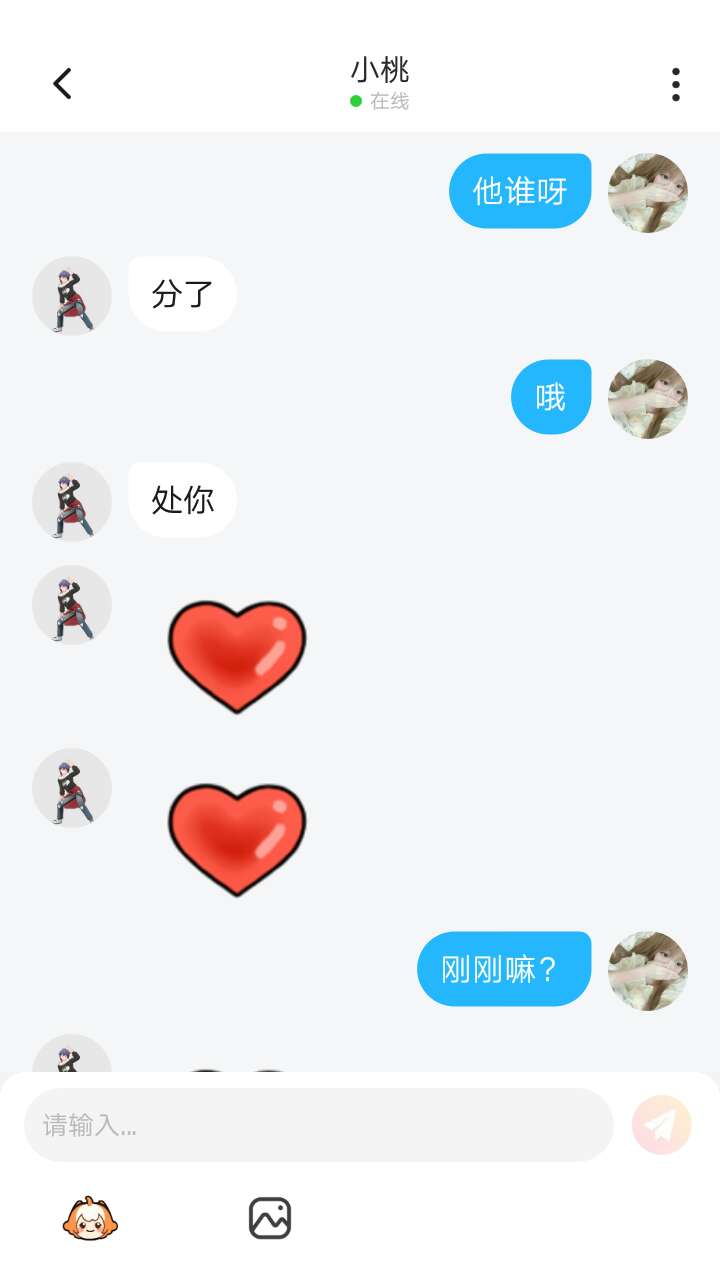View my avatar beside 他谁呀
This screenshot has width=720, height=1280.
pyautogui.click(x=648, y=193)
